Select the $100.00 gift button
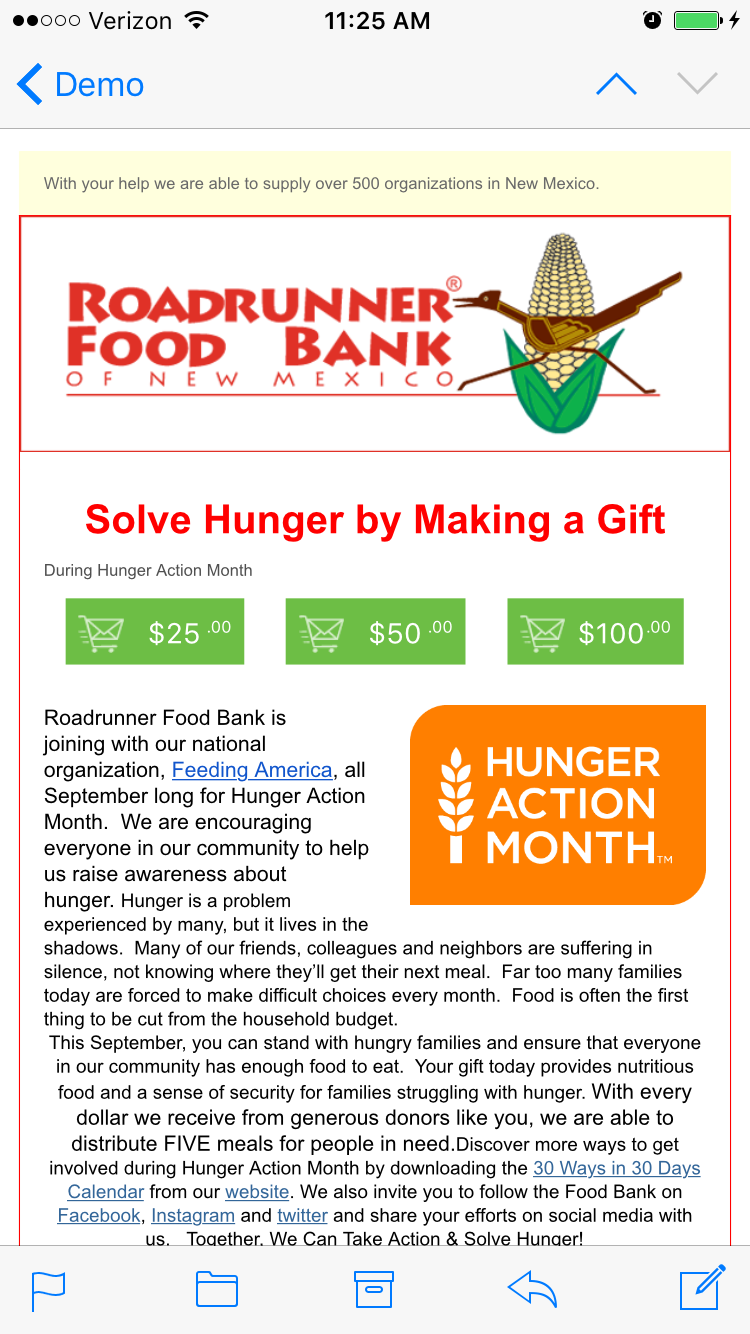The width and height of the screenshot is (750, 1334). point(595,631)
